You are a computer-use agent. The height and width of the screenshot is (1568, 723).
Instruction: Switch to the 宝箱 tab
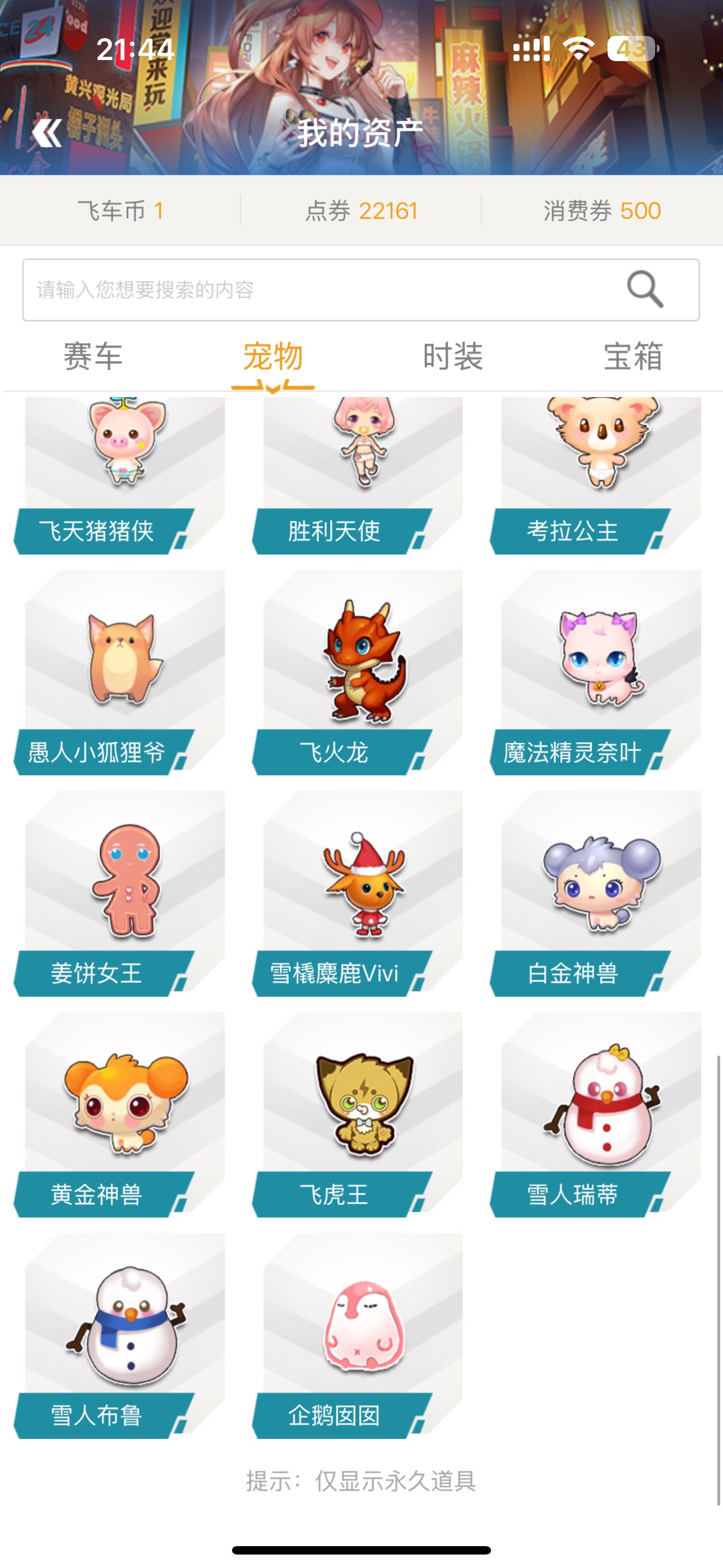(x=633, y=356)
